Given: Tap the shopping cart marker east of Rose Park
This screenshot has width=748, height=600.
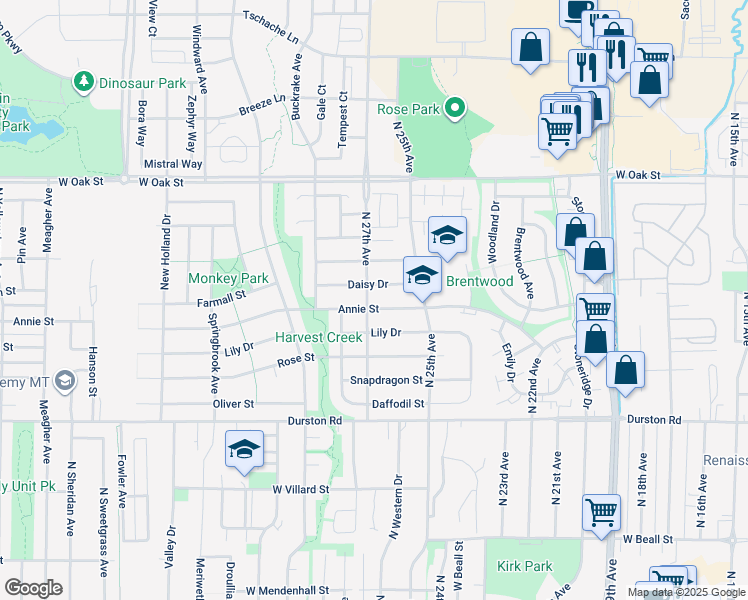Looking at the screenshot, I should pyautogui.click(x=557, y=131).
